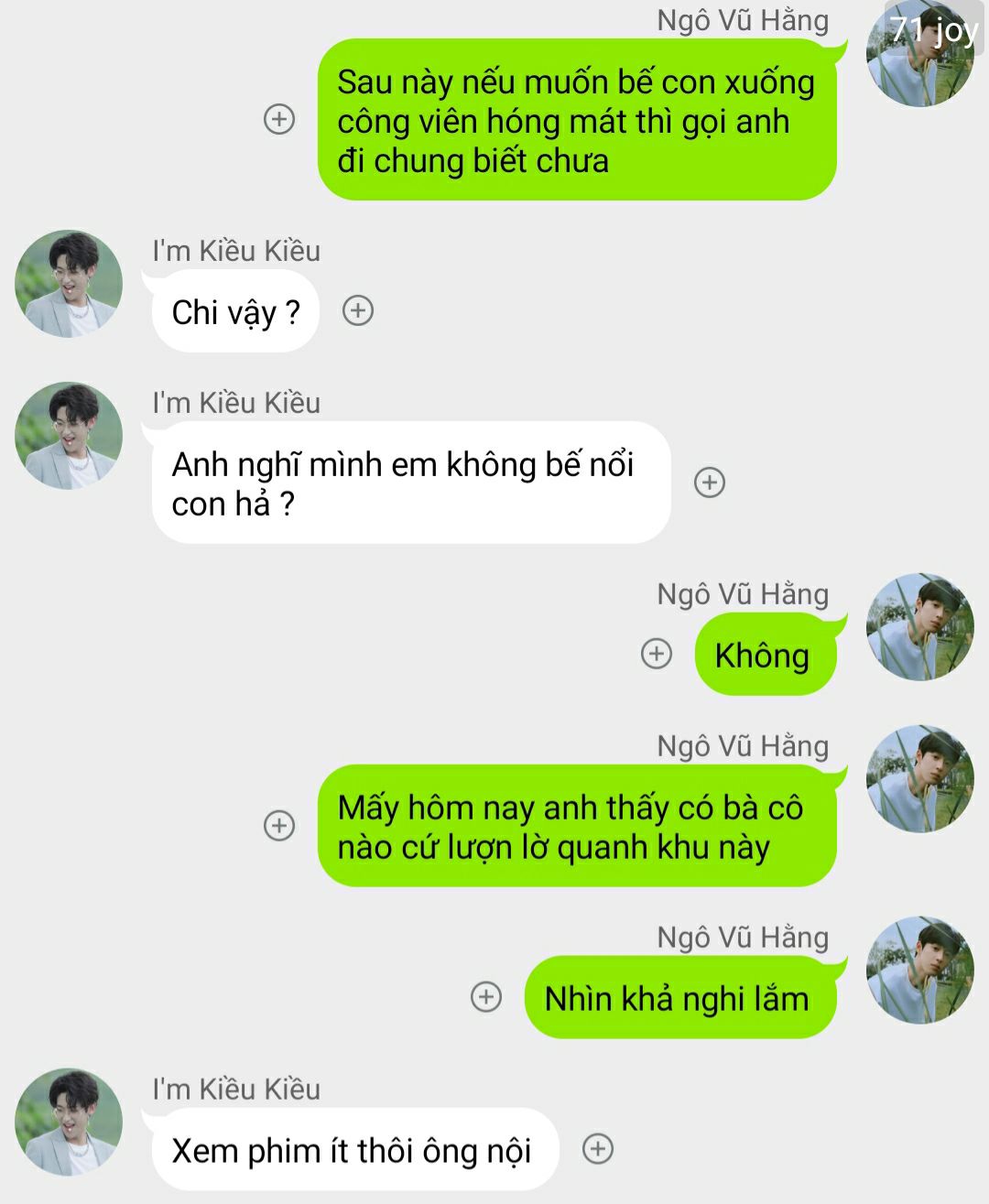Tap plus beside "Anh nghĩ mình em" message
Viewport: 989px width, 1204px height.
[x=710, y=483]
